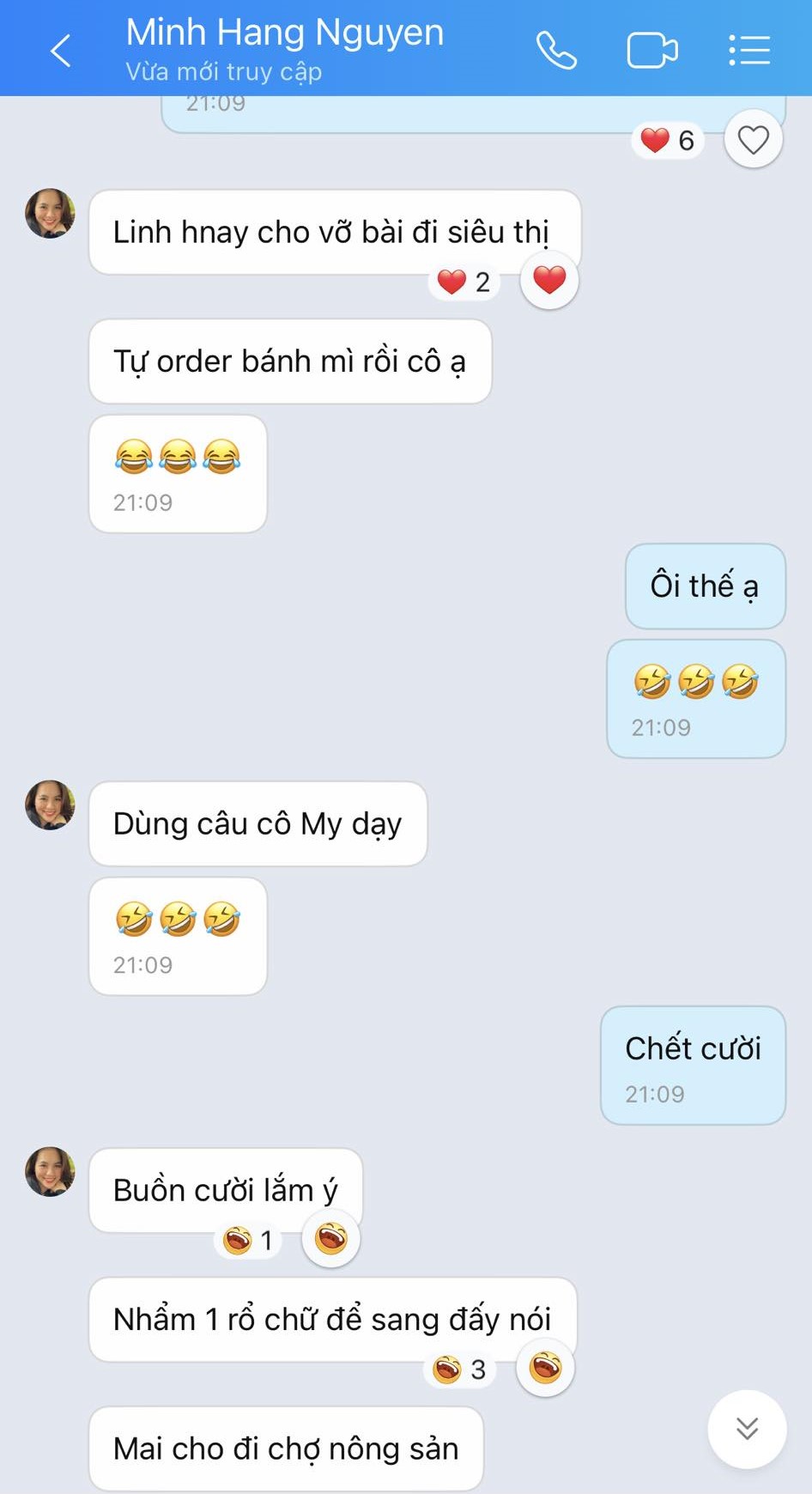Start a voice call with Minh Hang Nguyen
Viewport: 812px width, 1494px height.
(556, 51)
